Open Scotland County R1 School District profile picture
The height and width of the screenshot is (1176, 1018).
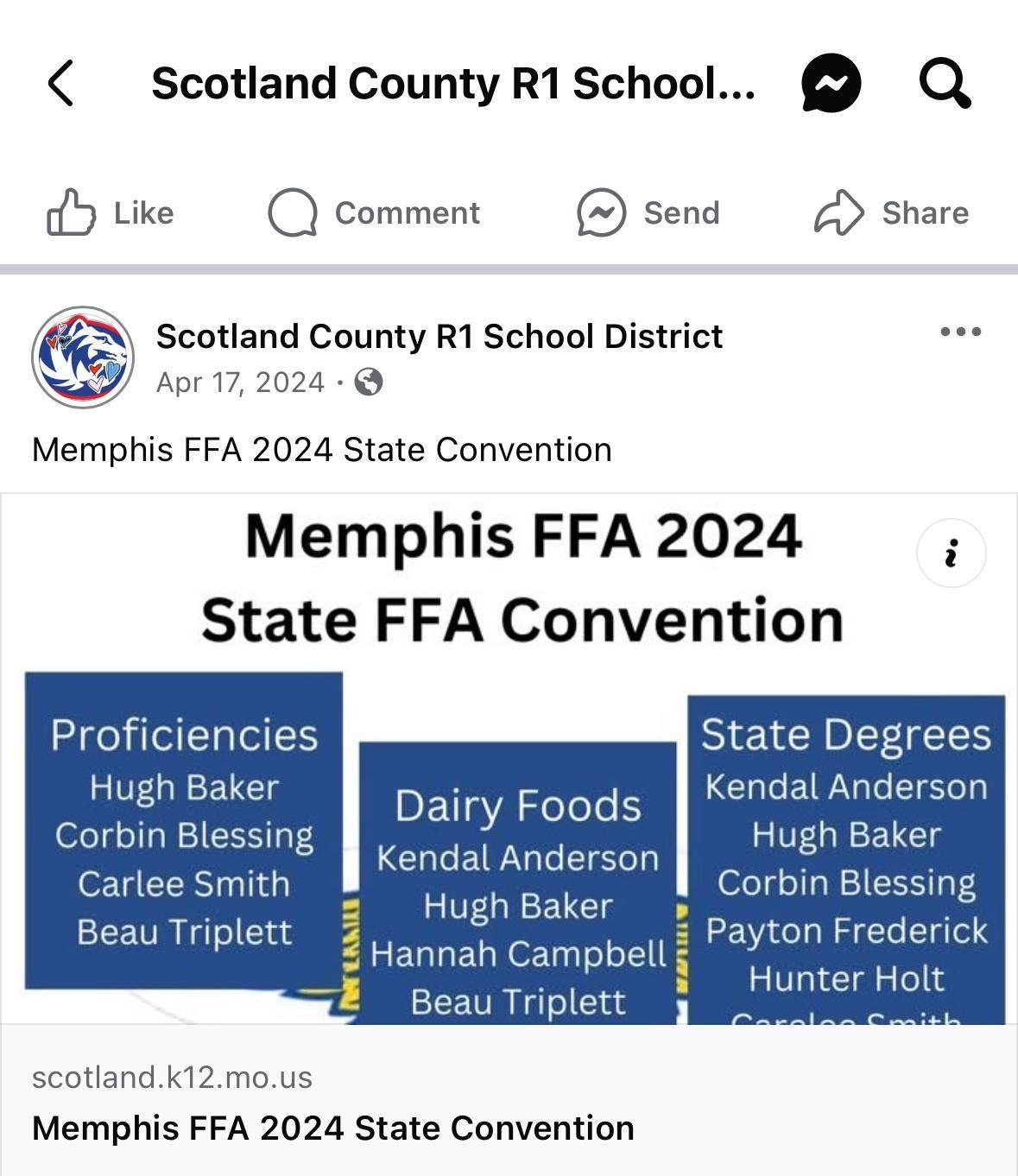83,357
